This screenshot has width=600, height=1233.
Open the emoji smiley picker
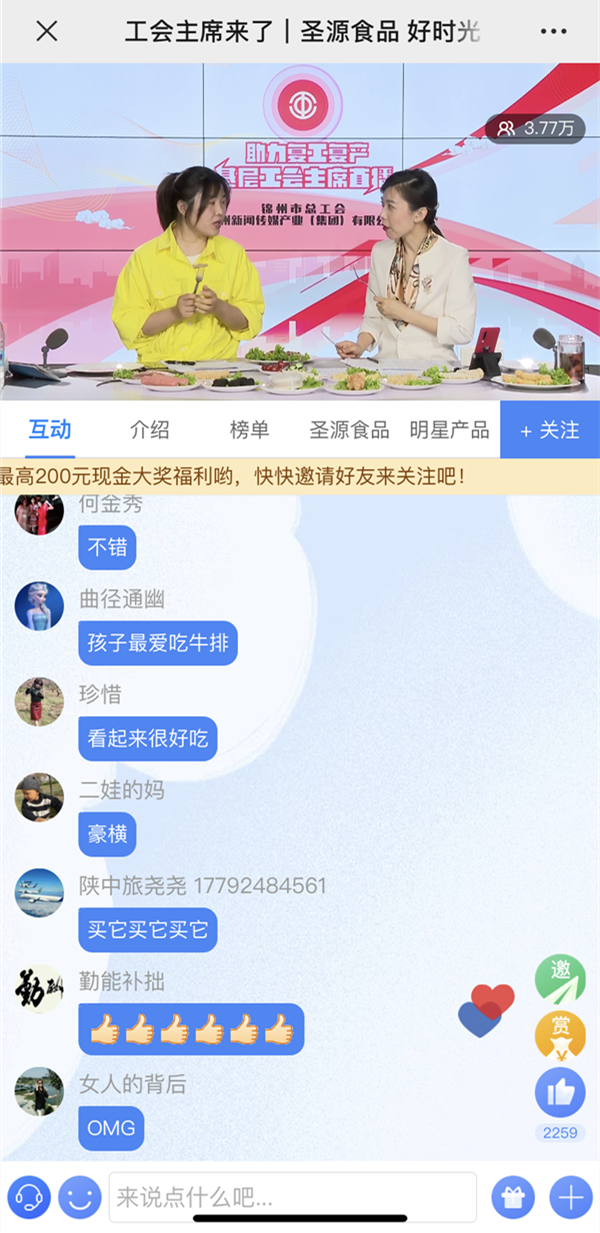point(80,1196)
